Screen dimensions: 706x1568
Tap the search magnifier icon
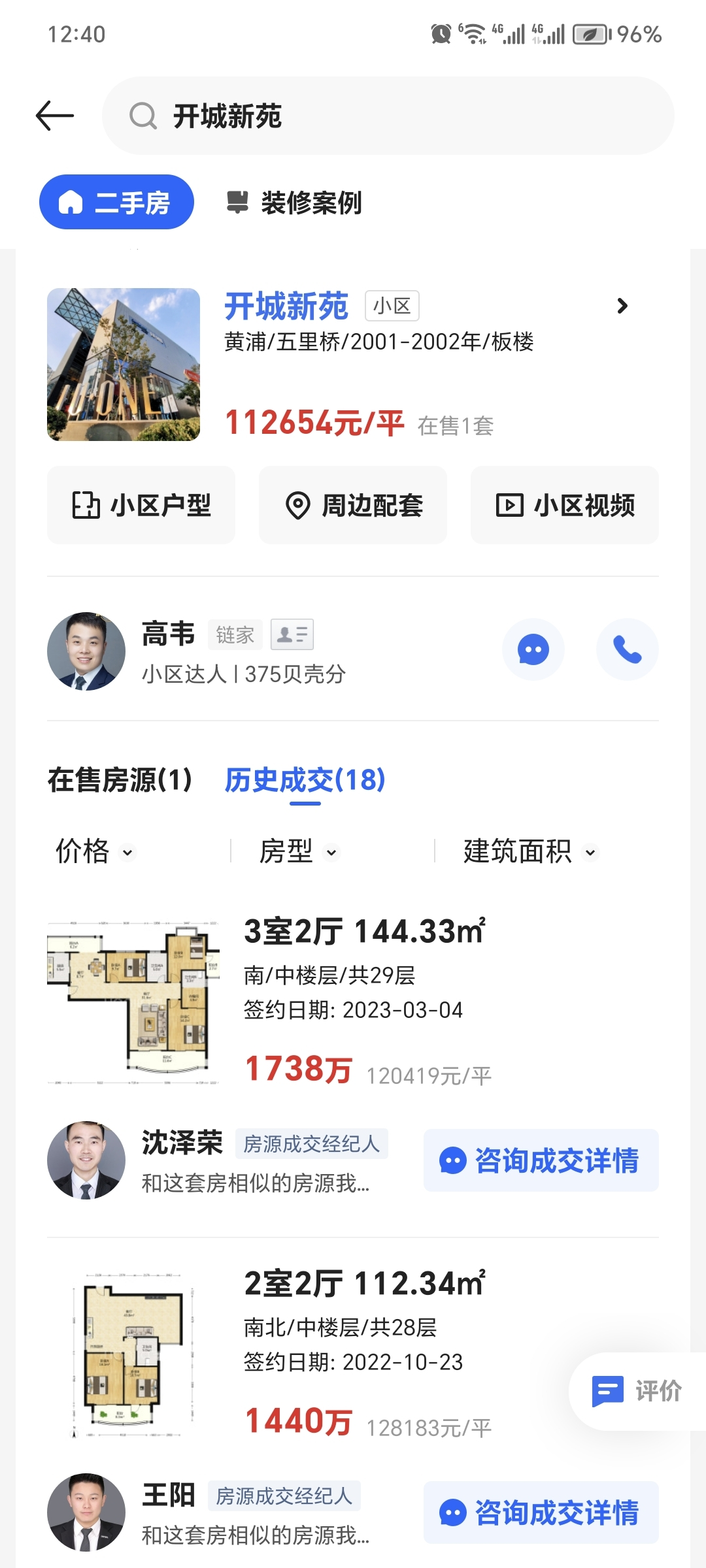tap(141, 116)
